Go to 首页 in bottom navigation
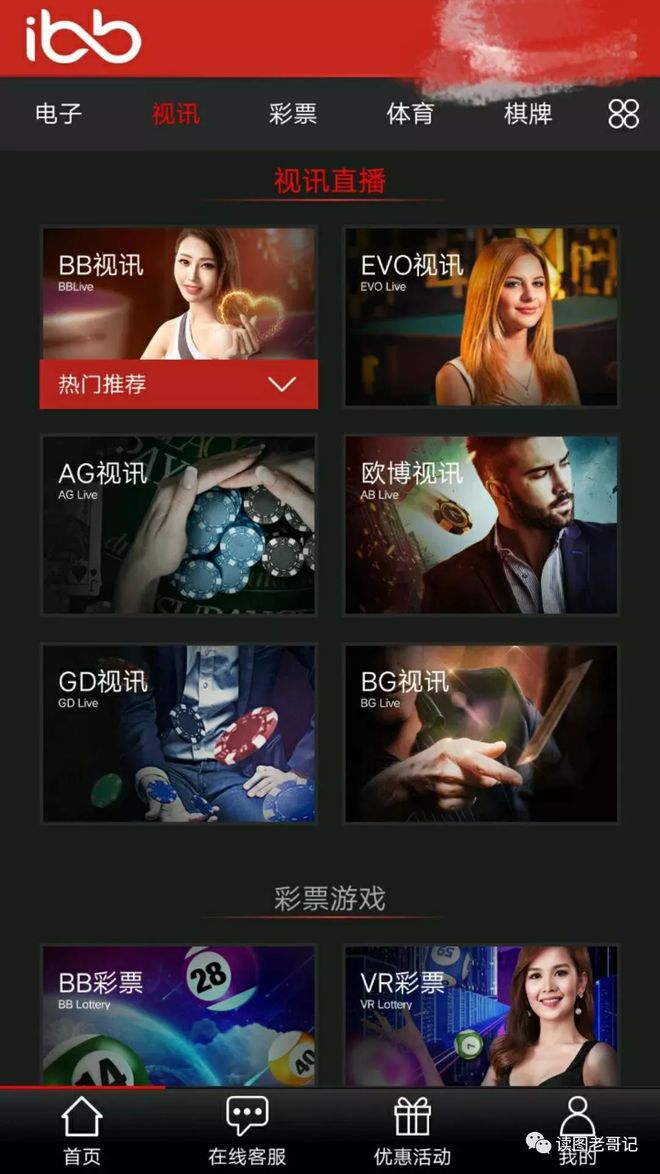 coord(82,1131)
